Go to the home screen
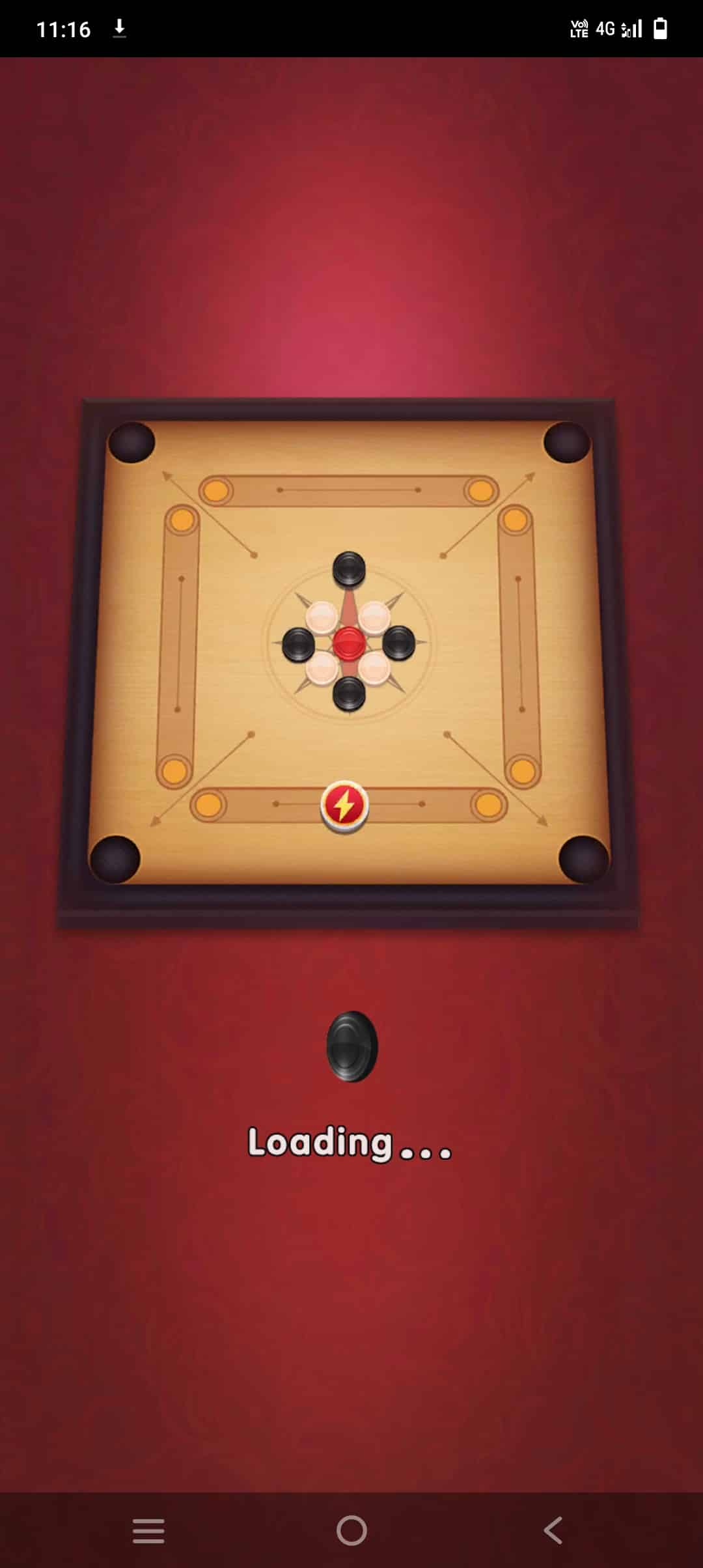The image size is (703, 1568). (x=351, y=1530)
